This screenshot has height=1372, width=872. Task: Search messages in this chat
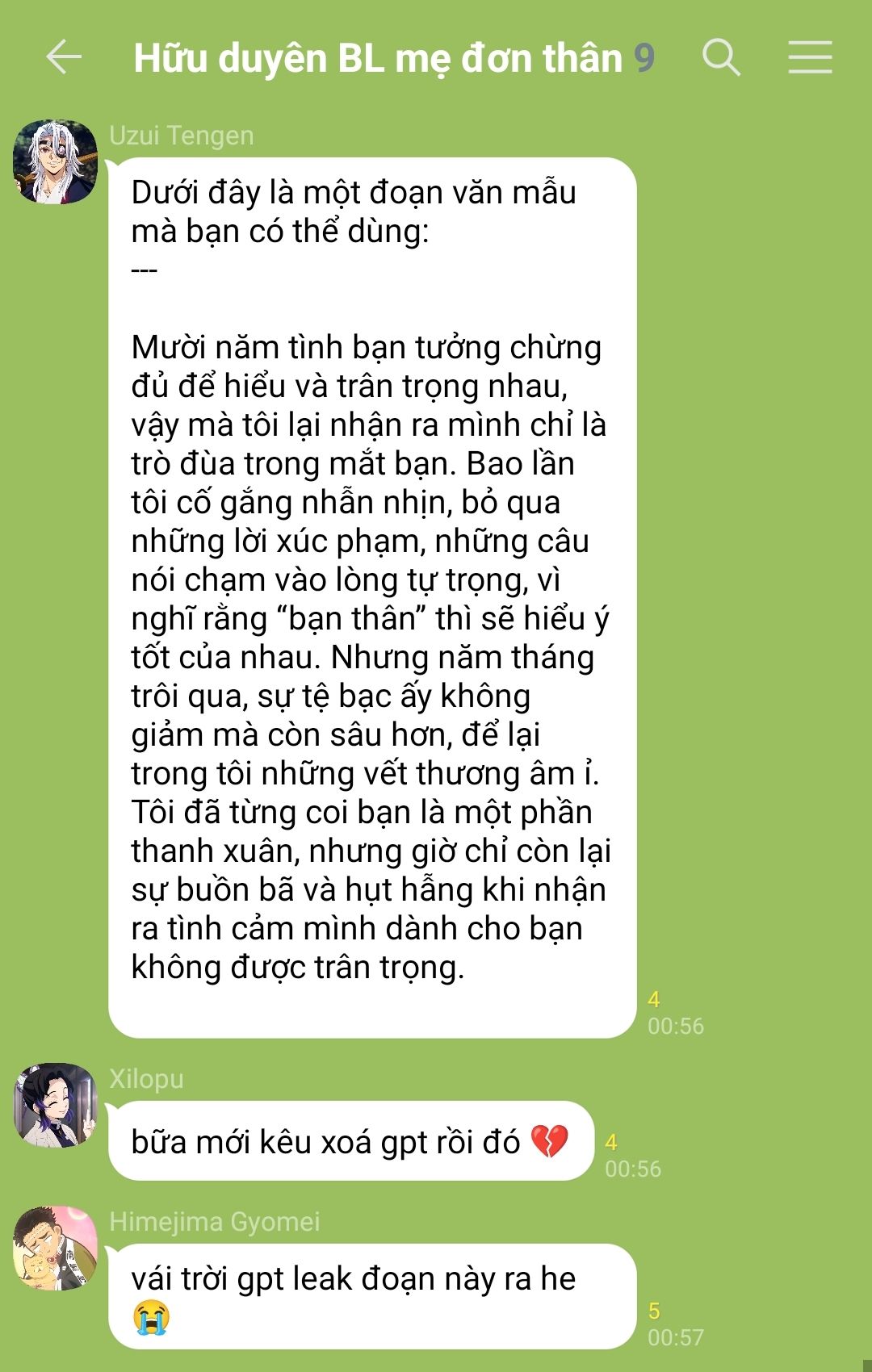pyautogui.click(x=720, y=57)
